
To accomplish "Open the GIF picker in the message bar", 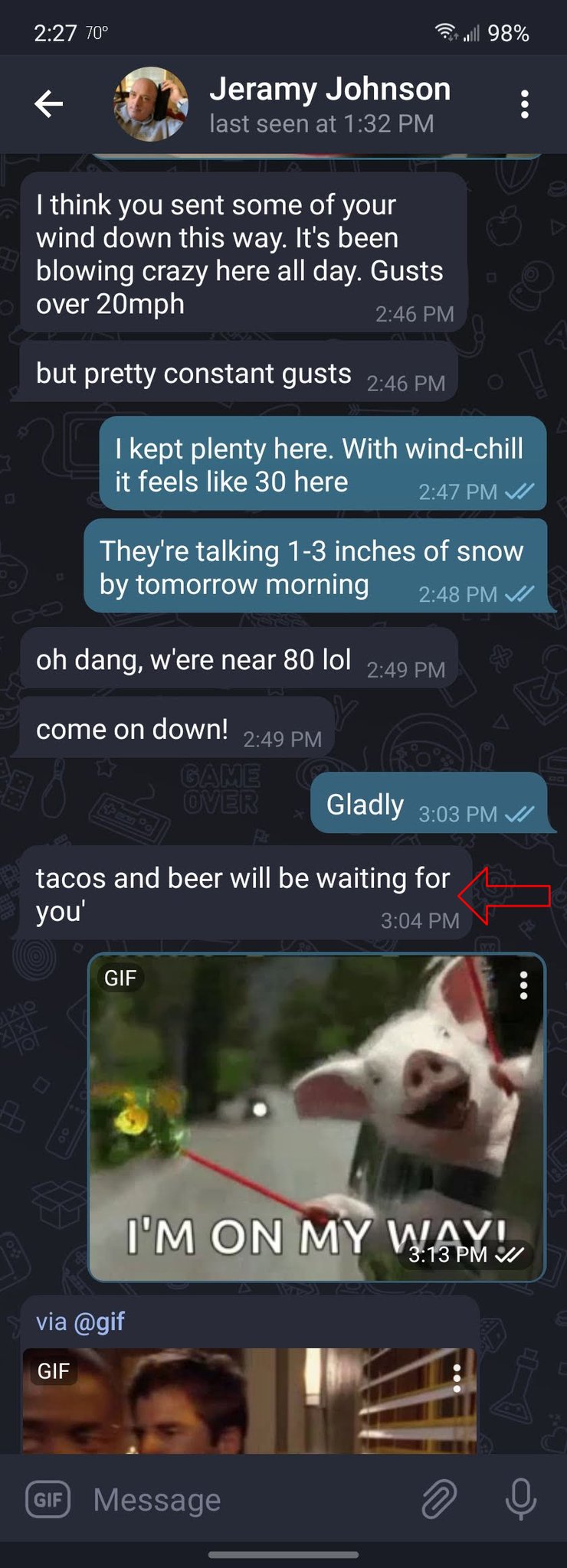I will pyautogui.click(x=50, y=1498).
